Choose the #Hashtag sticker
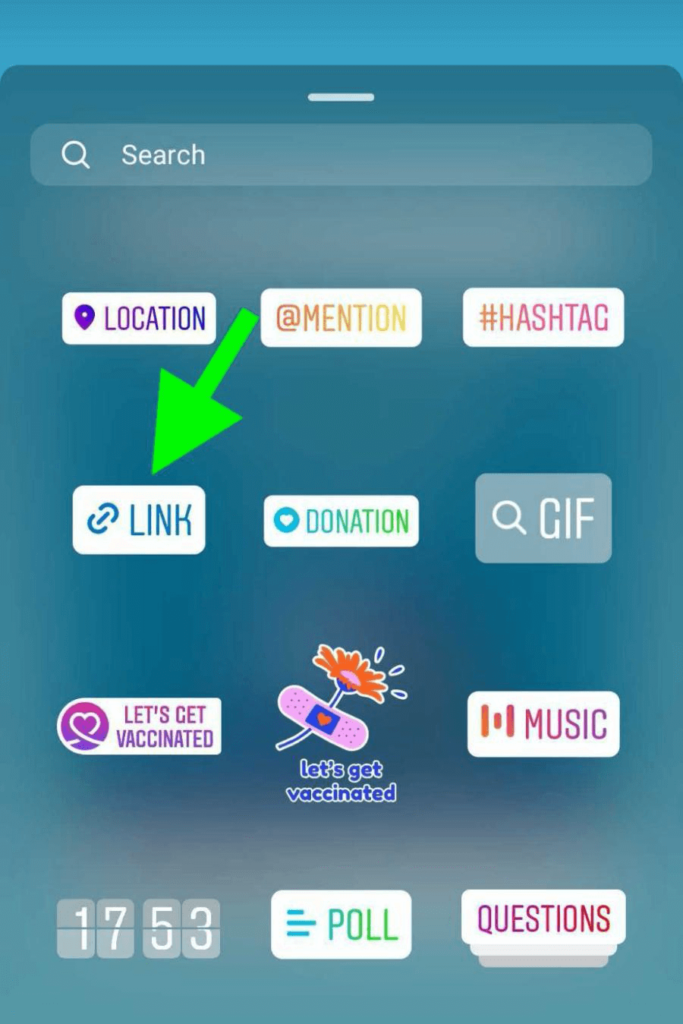This screenshot has width=683, height=1024. coord(543,318)
